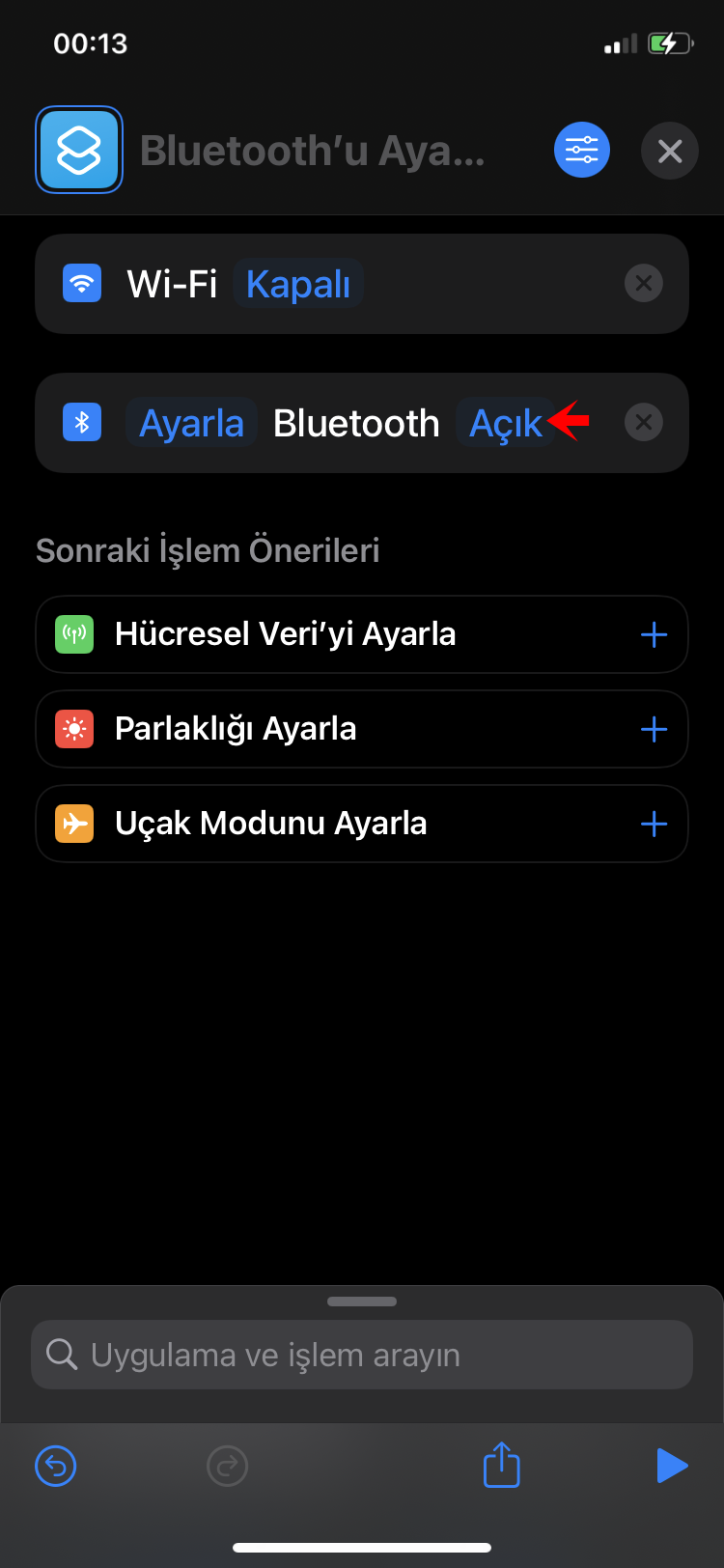Screen dimensions: 724x1568
Task: Focus the Uygulama ve işlem arayın search field
Action: (x=362, y=1355)
